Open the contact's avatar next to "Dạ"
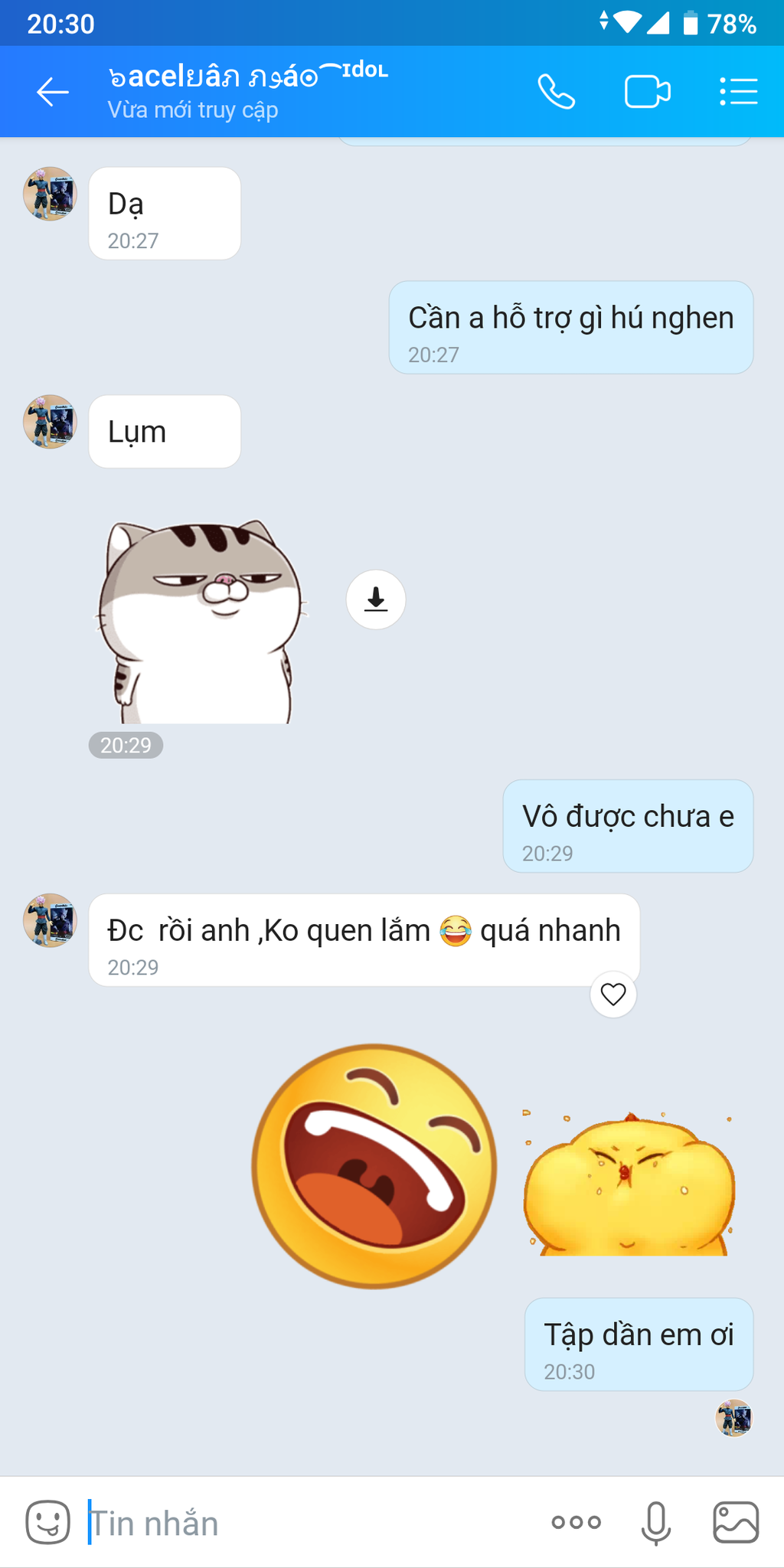This screenshot has height=1568, width=784. tap(50, 194)
